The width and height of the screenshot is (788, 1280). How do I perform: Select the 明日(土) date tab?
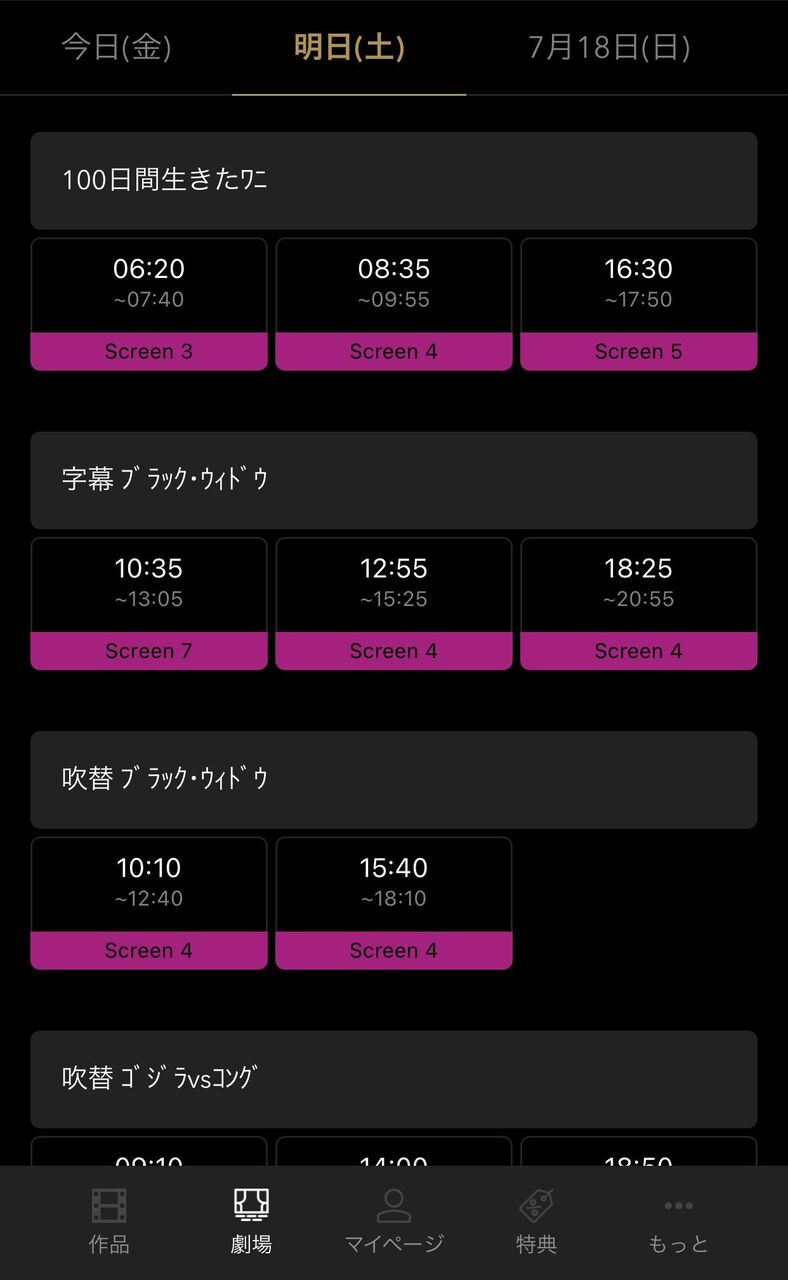pos(349,47)
